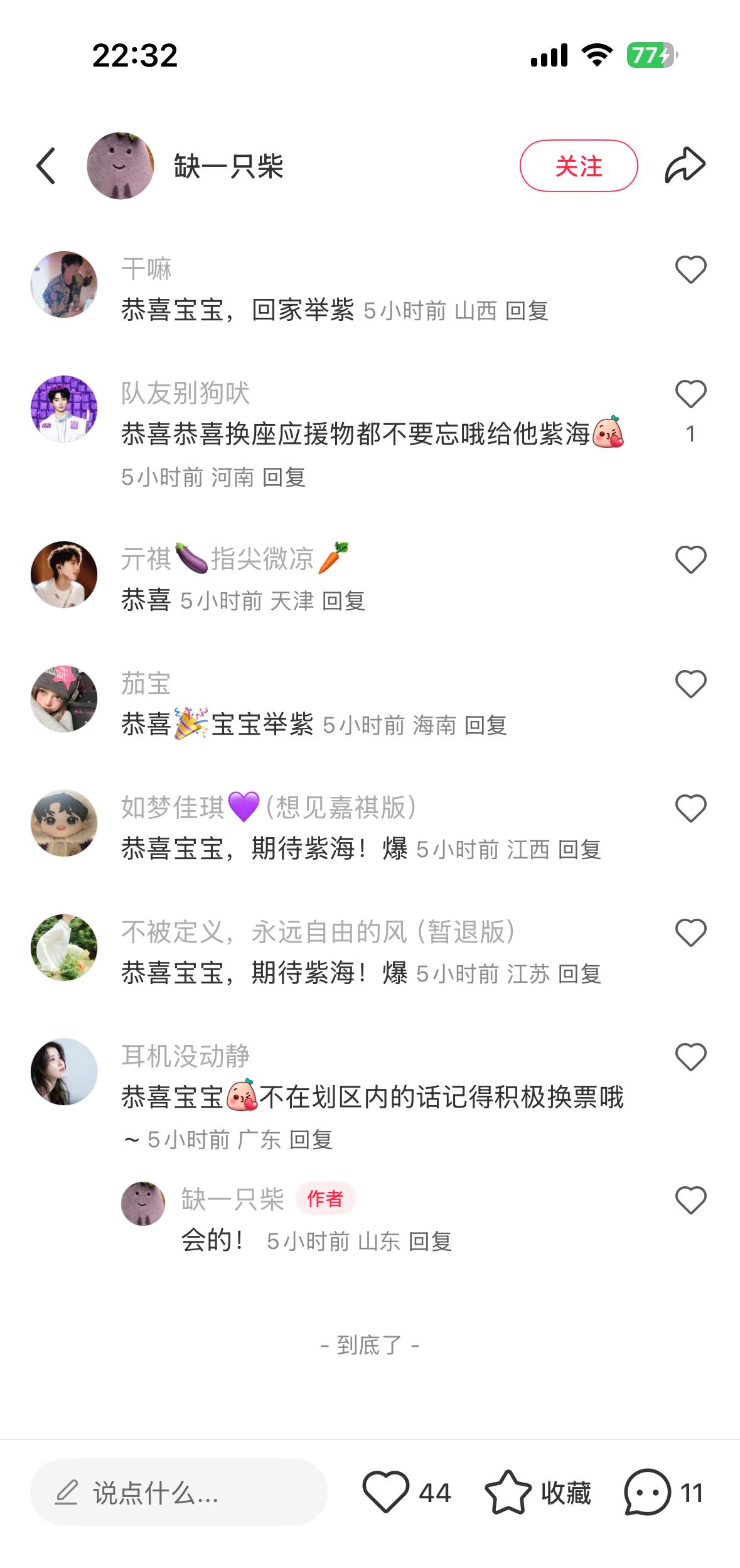The image size is (740, 1568).
Task: Save the post with 收藏 star
Action: [x=508, y=1493]
